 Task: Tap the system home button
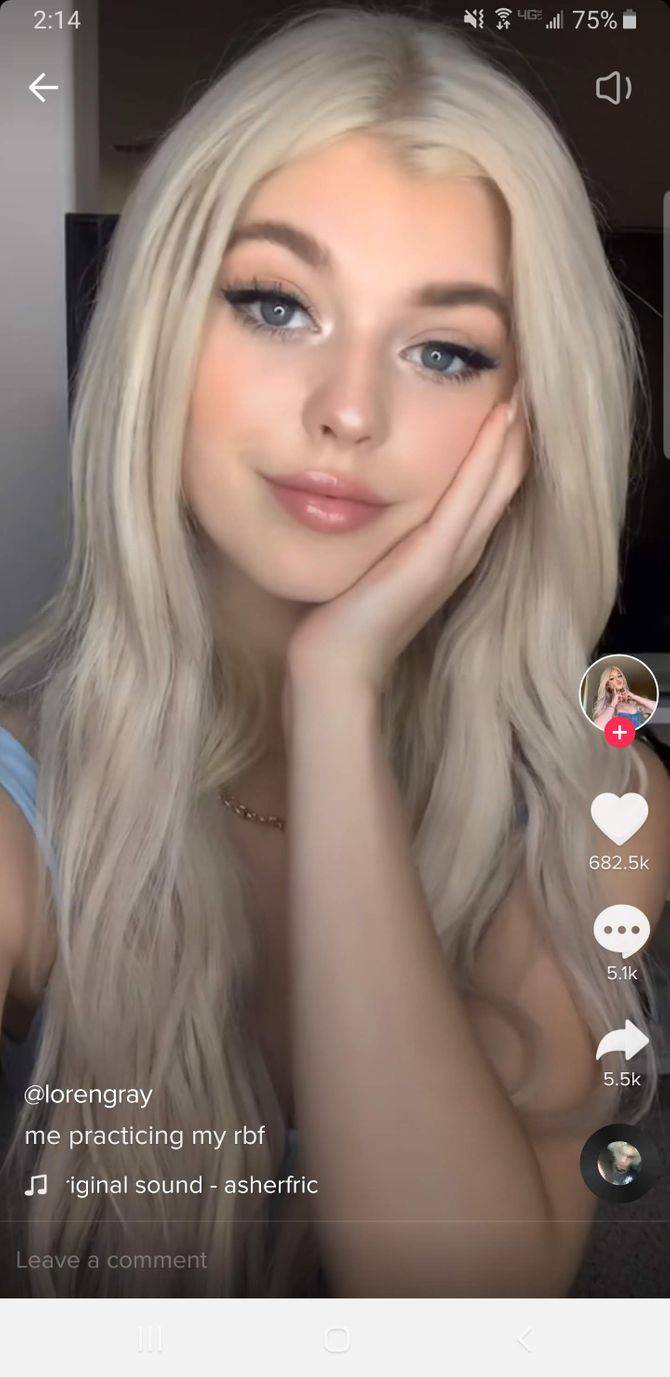337,1340
